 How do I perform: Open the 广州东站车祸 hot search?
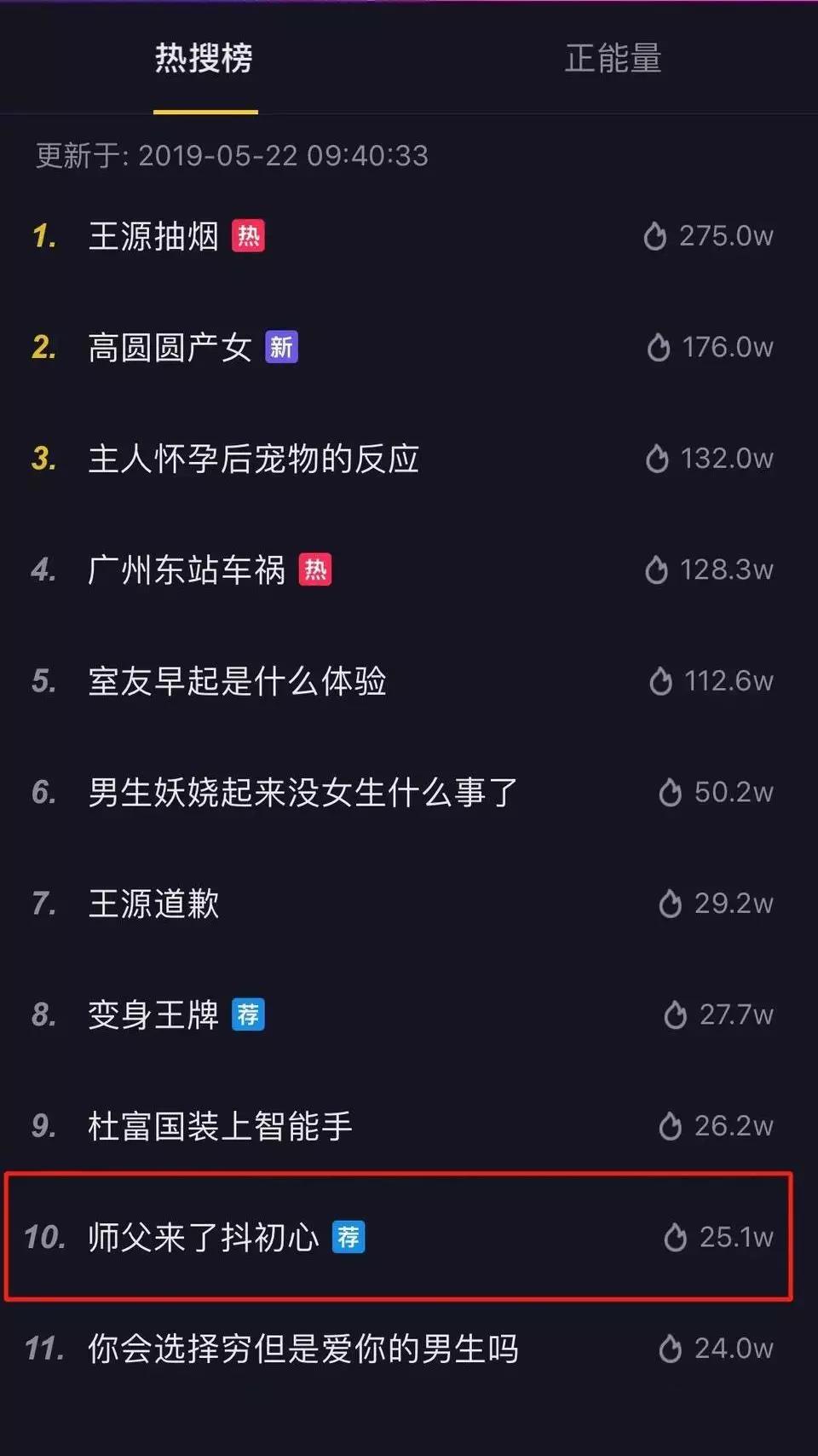point(187,569)
